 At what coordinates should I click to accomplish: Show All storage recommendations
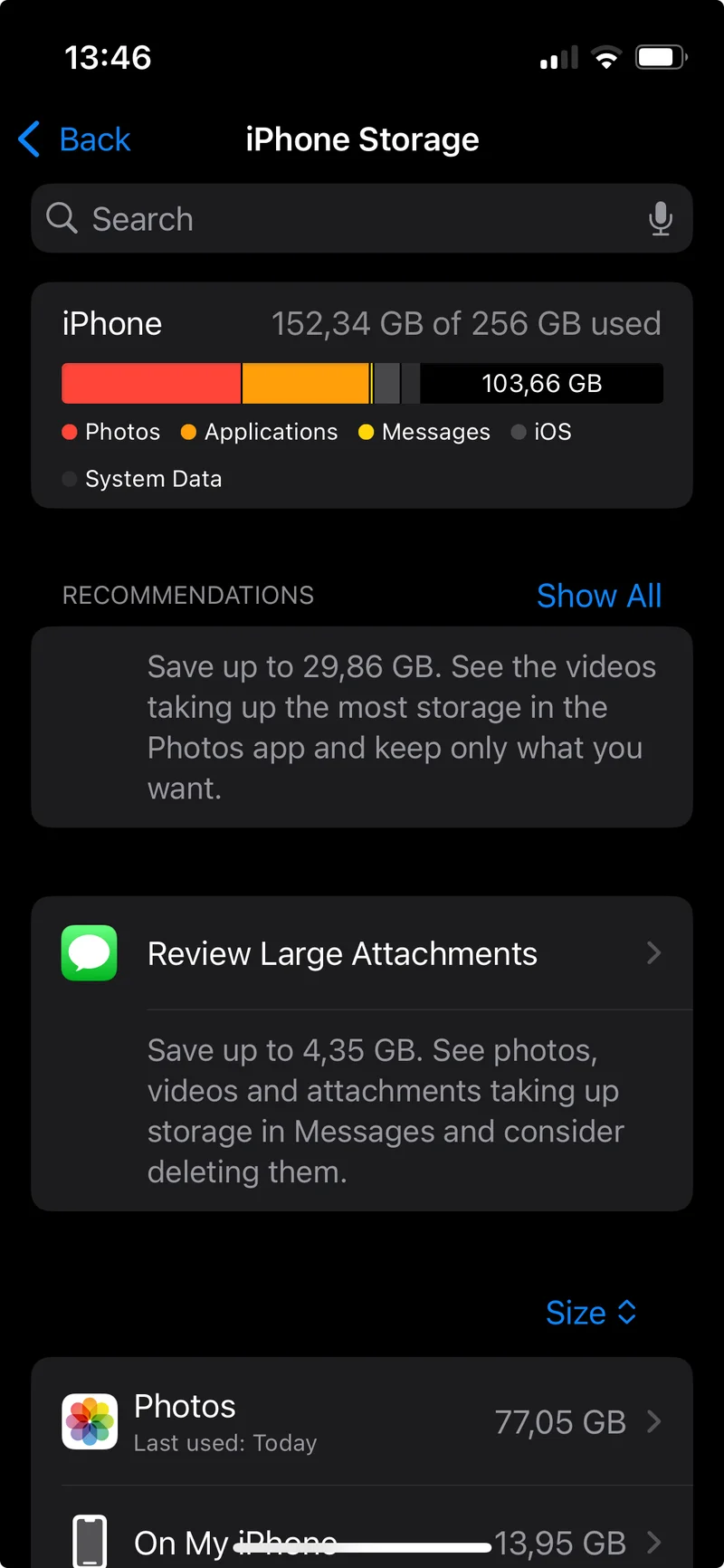(x=599, y=595)
